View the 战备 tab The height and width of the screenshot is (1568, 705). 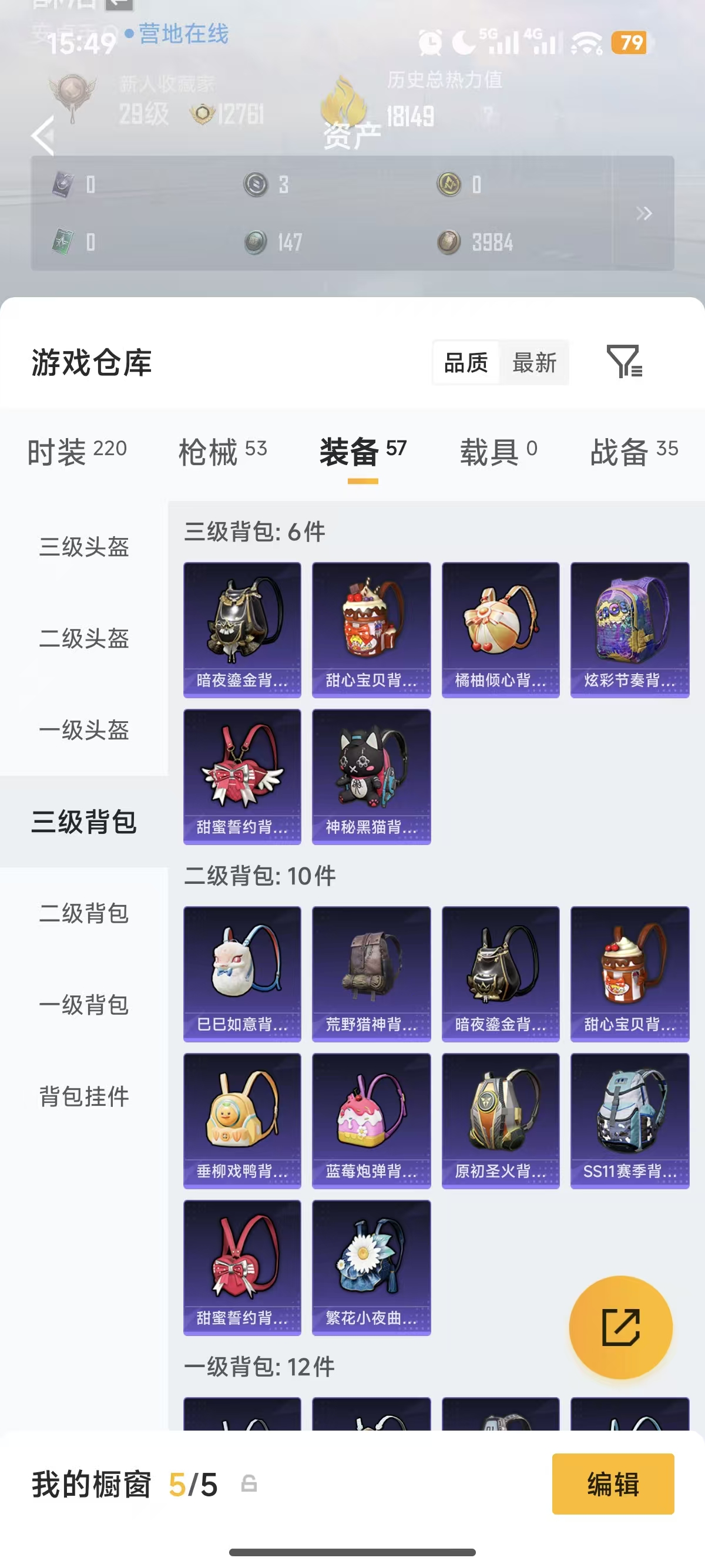tap(634, 451)
